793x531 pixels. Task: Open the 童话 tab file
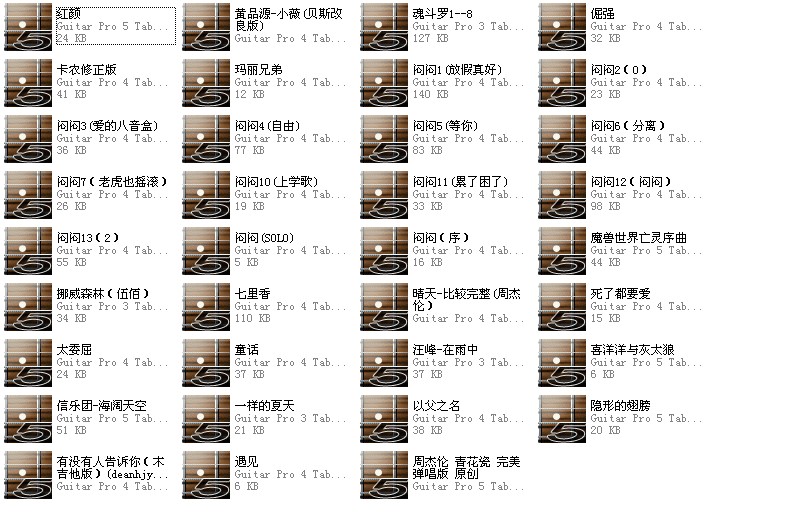pos(206,363)
